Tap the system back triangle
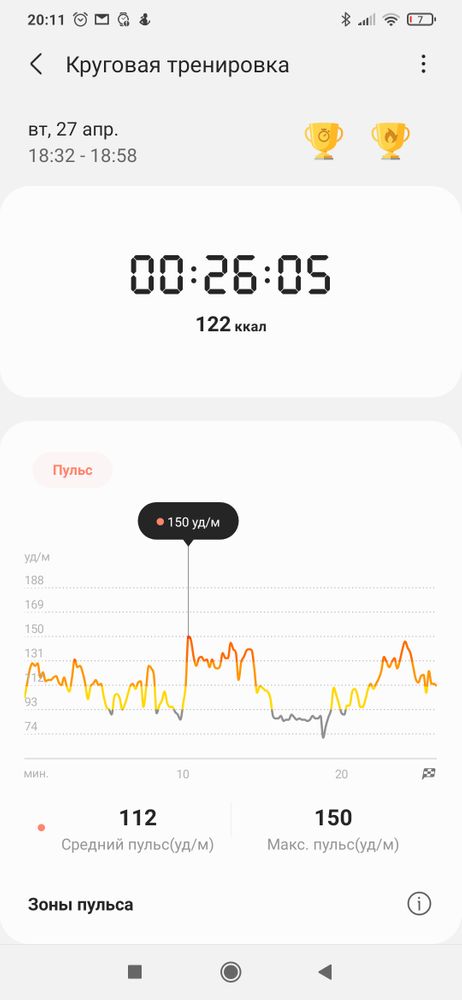This screenshot has height=1000, width=462. (x=325, y=971)
